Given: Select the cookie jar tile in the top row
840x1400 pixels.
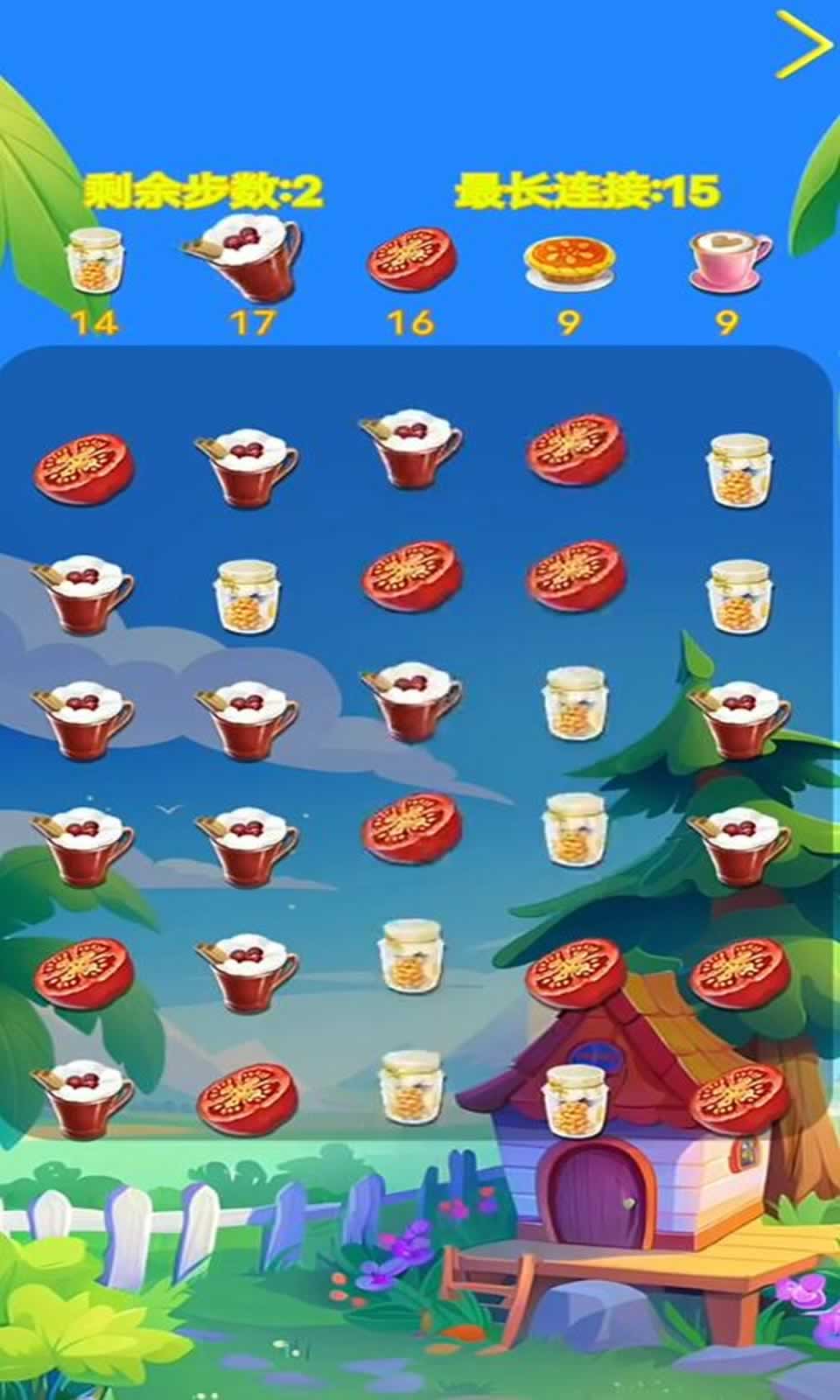Looking at the screenshot, I should (739, 471).
